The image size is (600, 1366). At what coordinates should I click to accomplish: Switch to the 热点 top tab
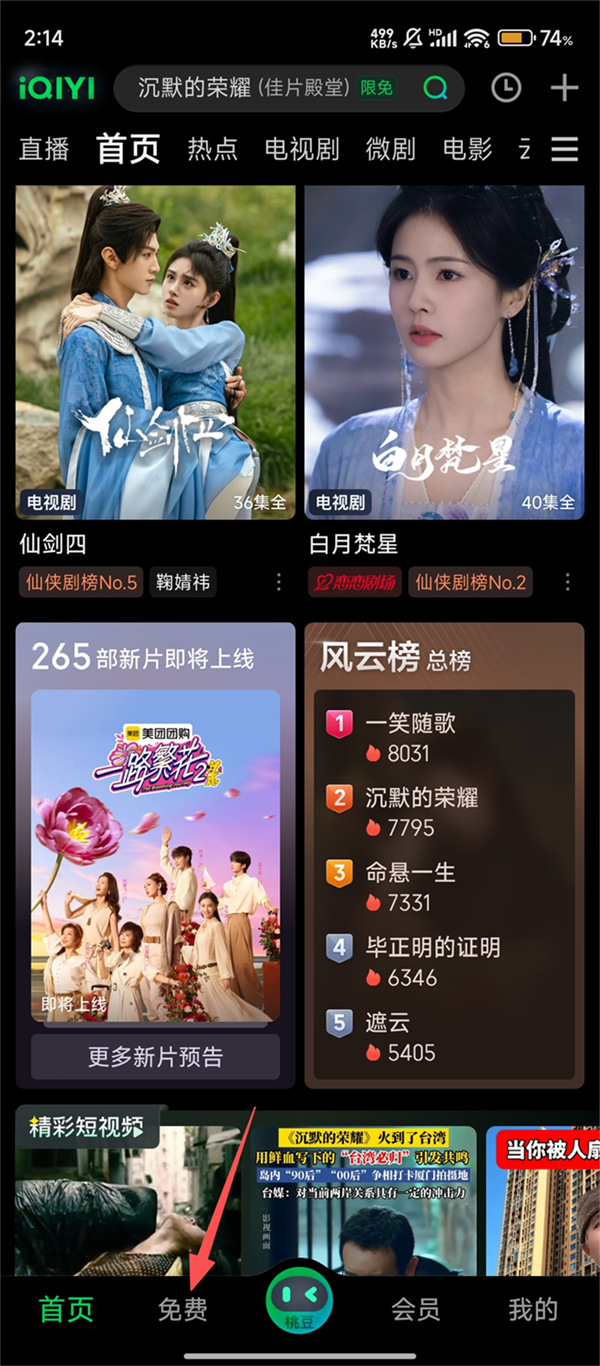(213, 149)
